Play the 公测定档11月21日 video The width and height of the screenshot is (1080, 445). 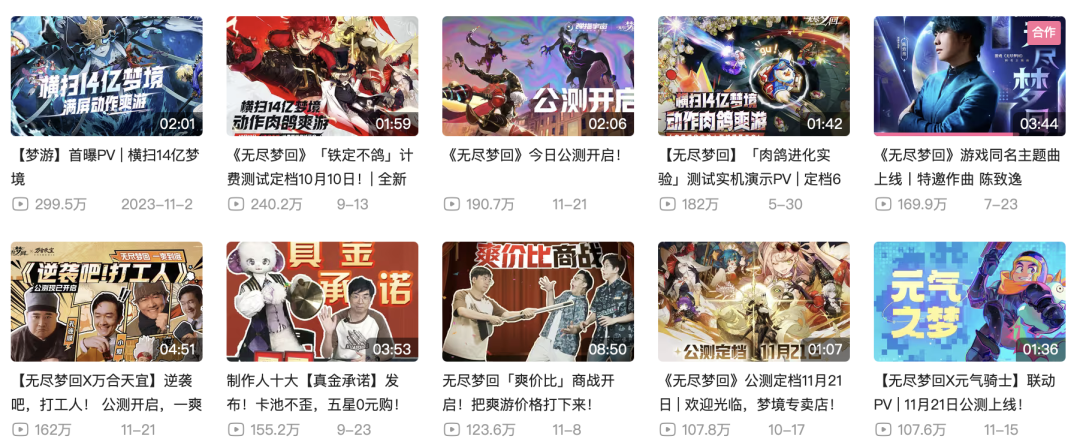click(x=754, y=301)
